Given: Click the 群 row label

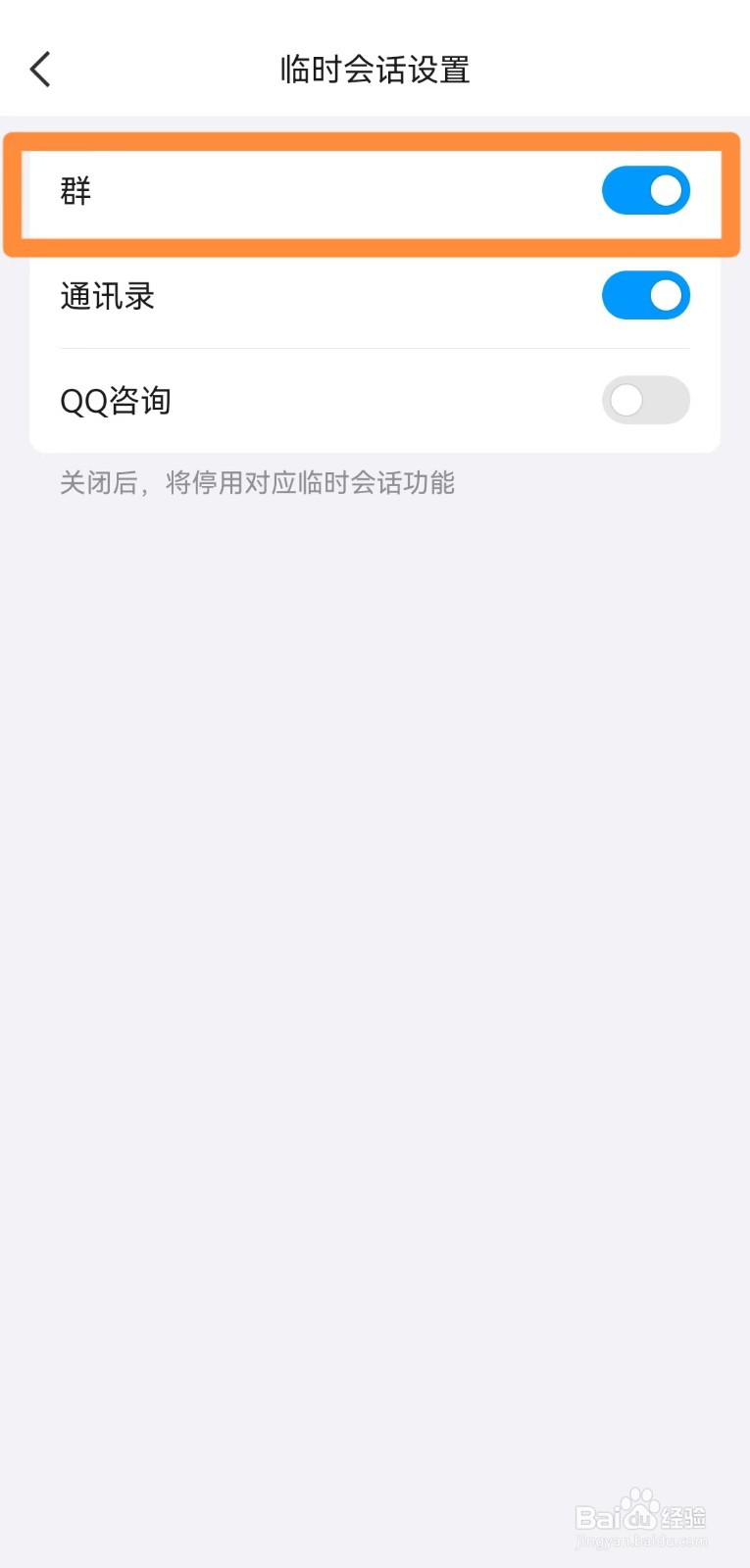Looking at the screenshot, I should [x=76, y=190].
